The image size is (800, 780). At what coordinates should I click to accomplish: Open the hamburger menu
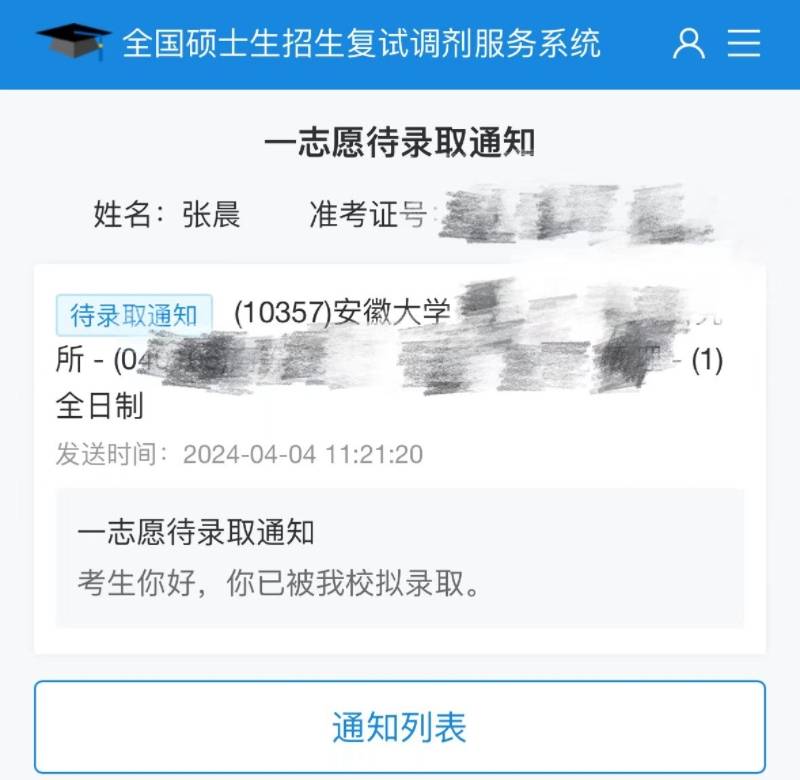[745, 43]
